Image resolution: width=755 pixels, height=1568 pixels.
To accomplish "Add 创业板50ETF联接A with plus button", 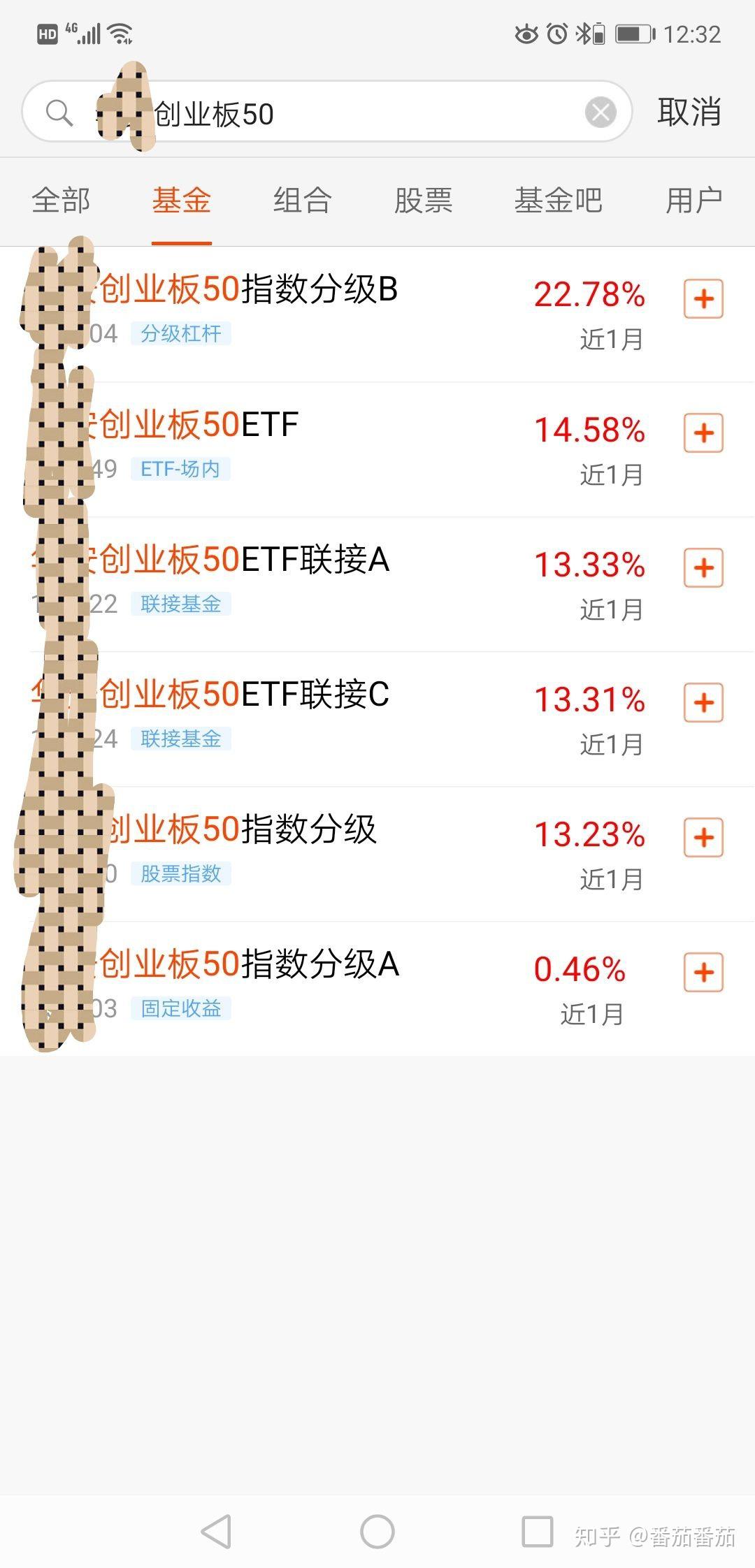I will (x=703, y=568).
